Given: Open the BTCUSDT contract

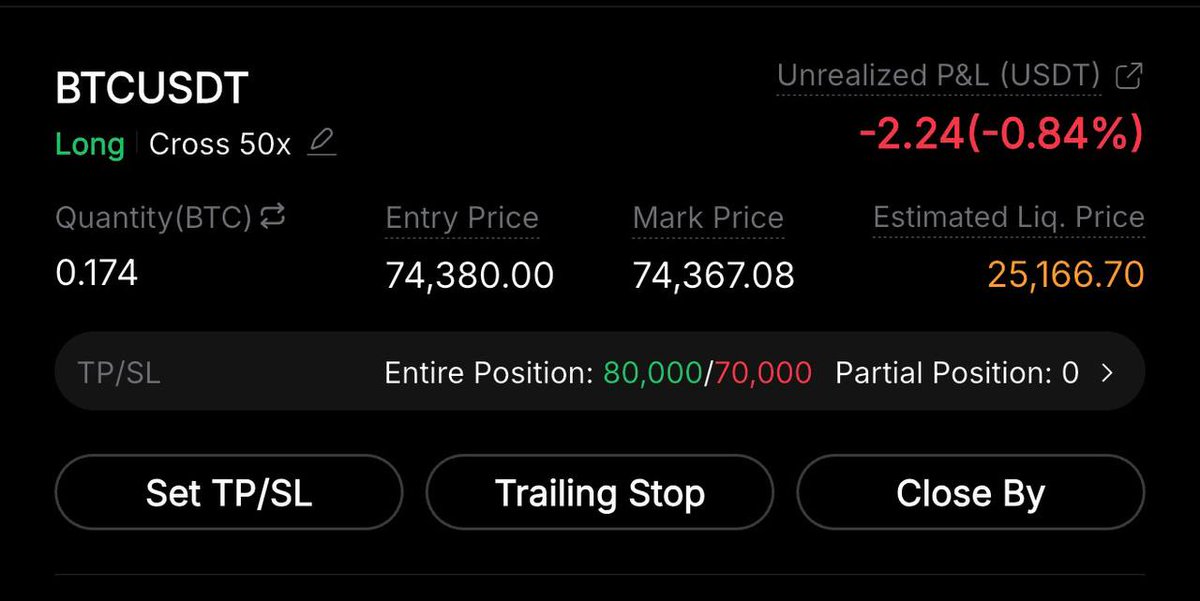Looking at the screenshot, I should pos(151,89).
